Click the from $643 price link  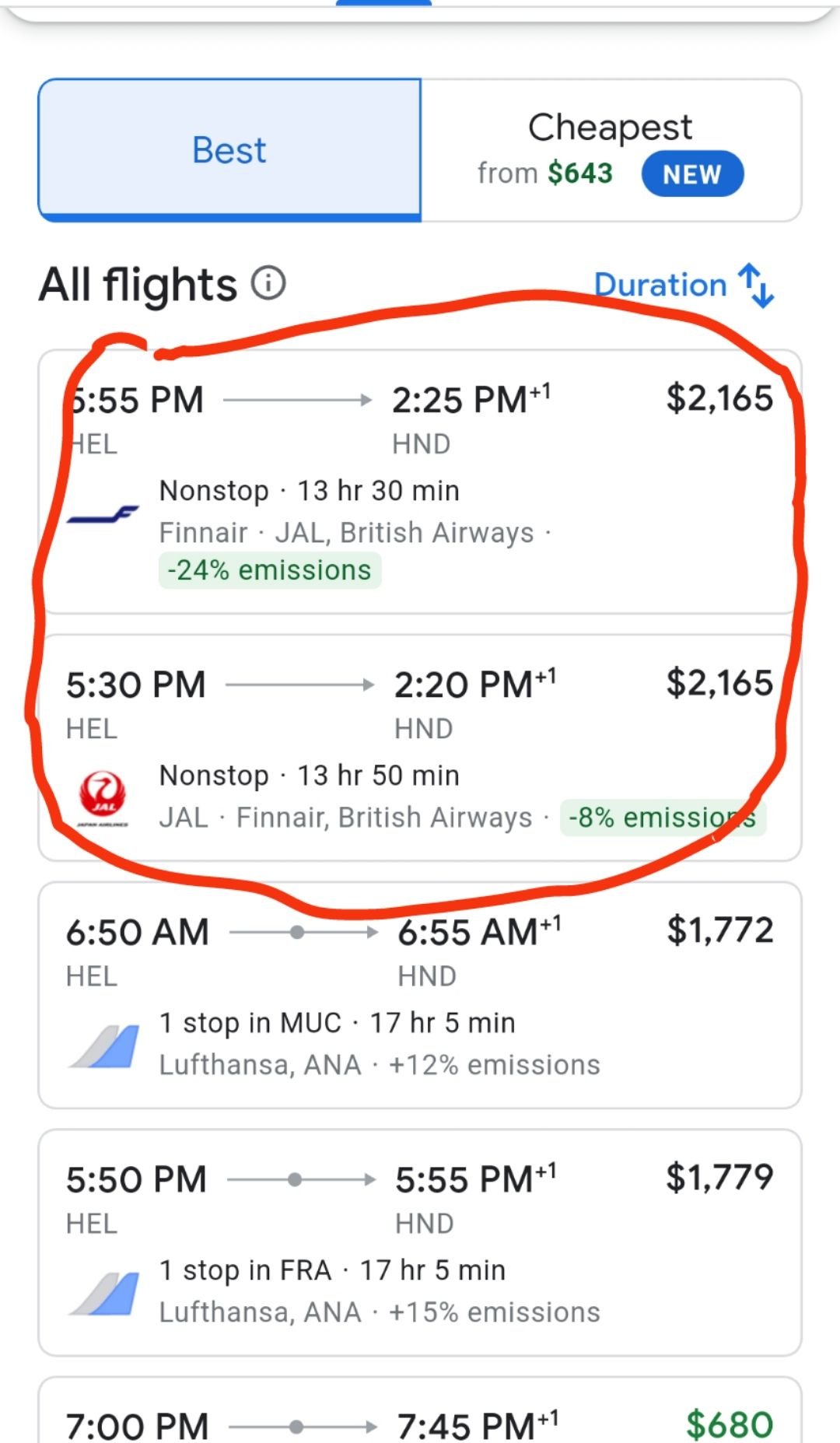[544, 172]
